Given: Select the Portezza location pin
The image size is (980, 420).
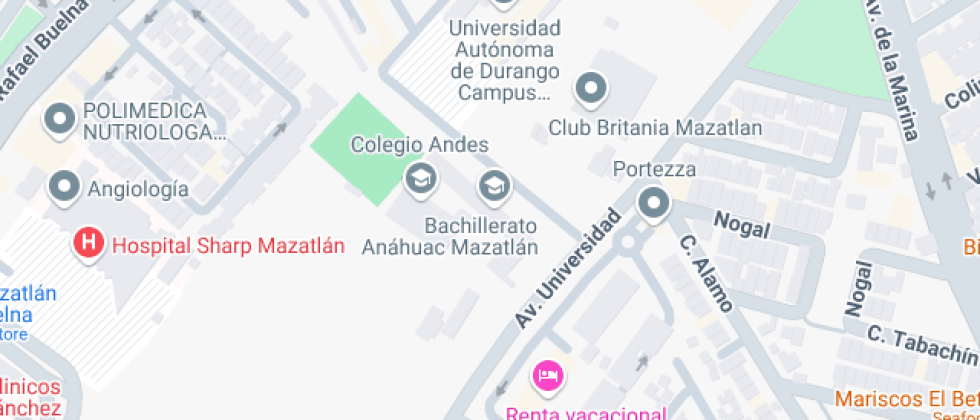Looking at the screenshot, I should (654, 204).
